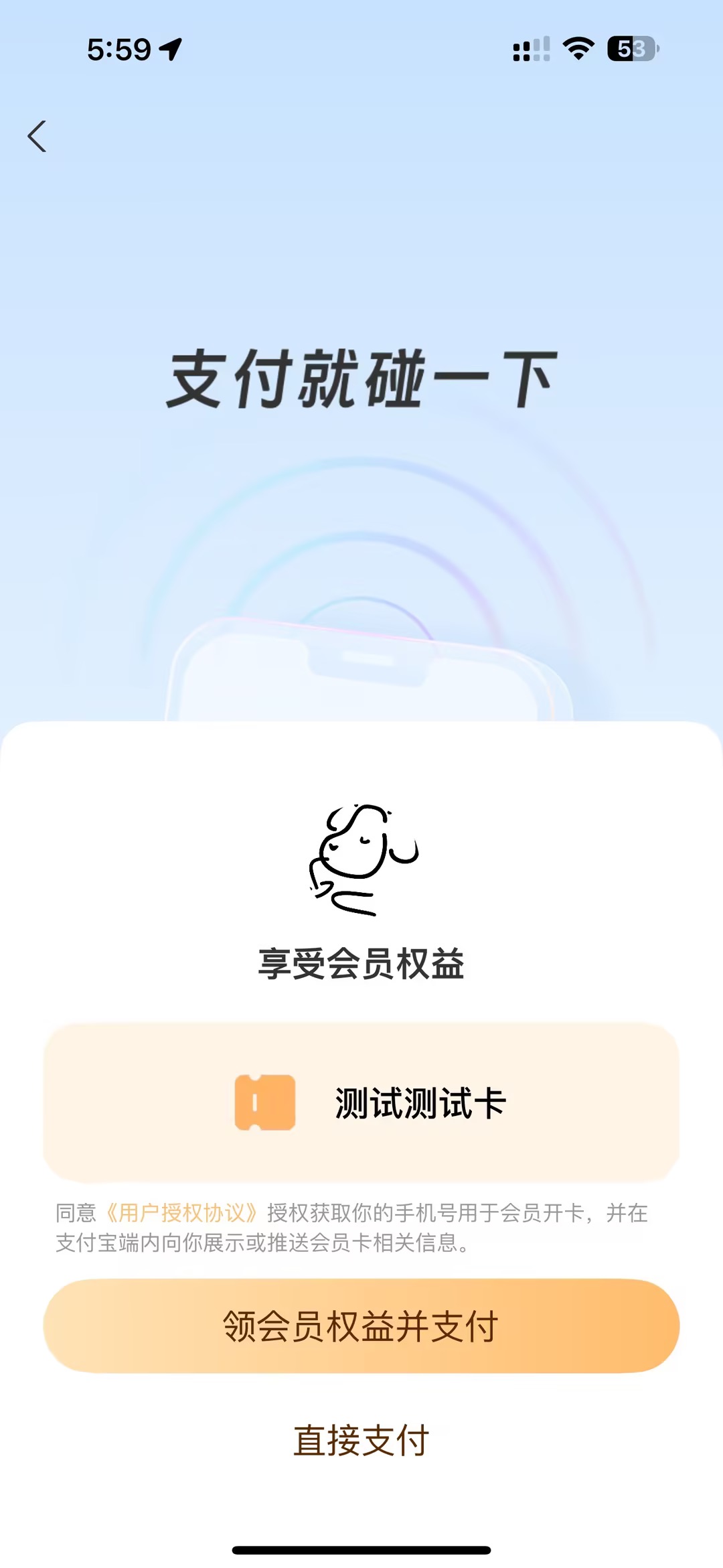
Task: Open the 用户授权协议 link
Action: 181,1213
